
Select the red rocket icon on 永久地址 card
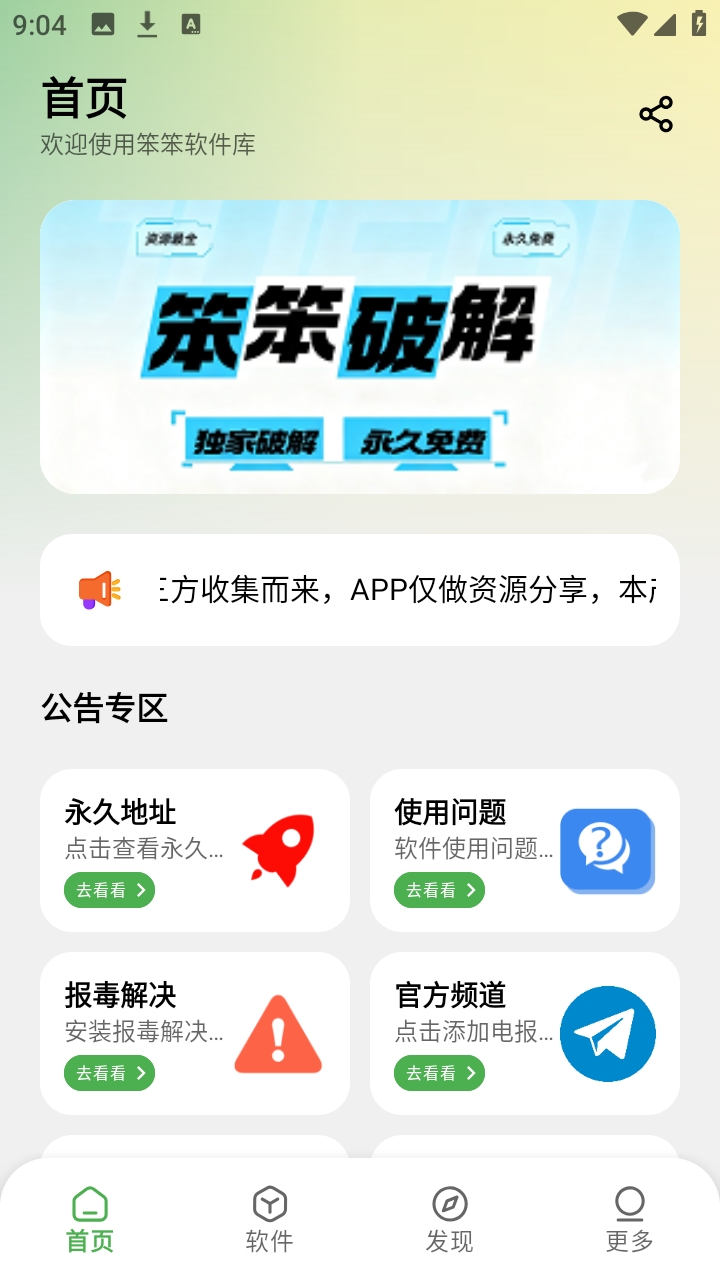(x=279, y=851)
